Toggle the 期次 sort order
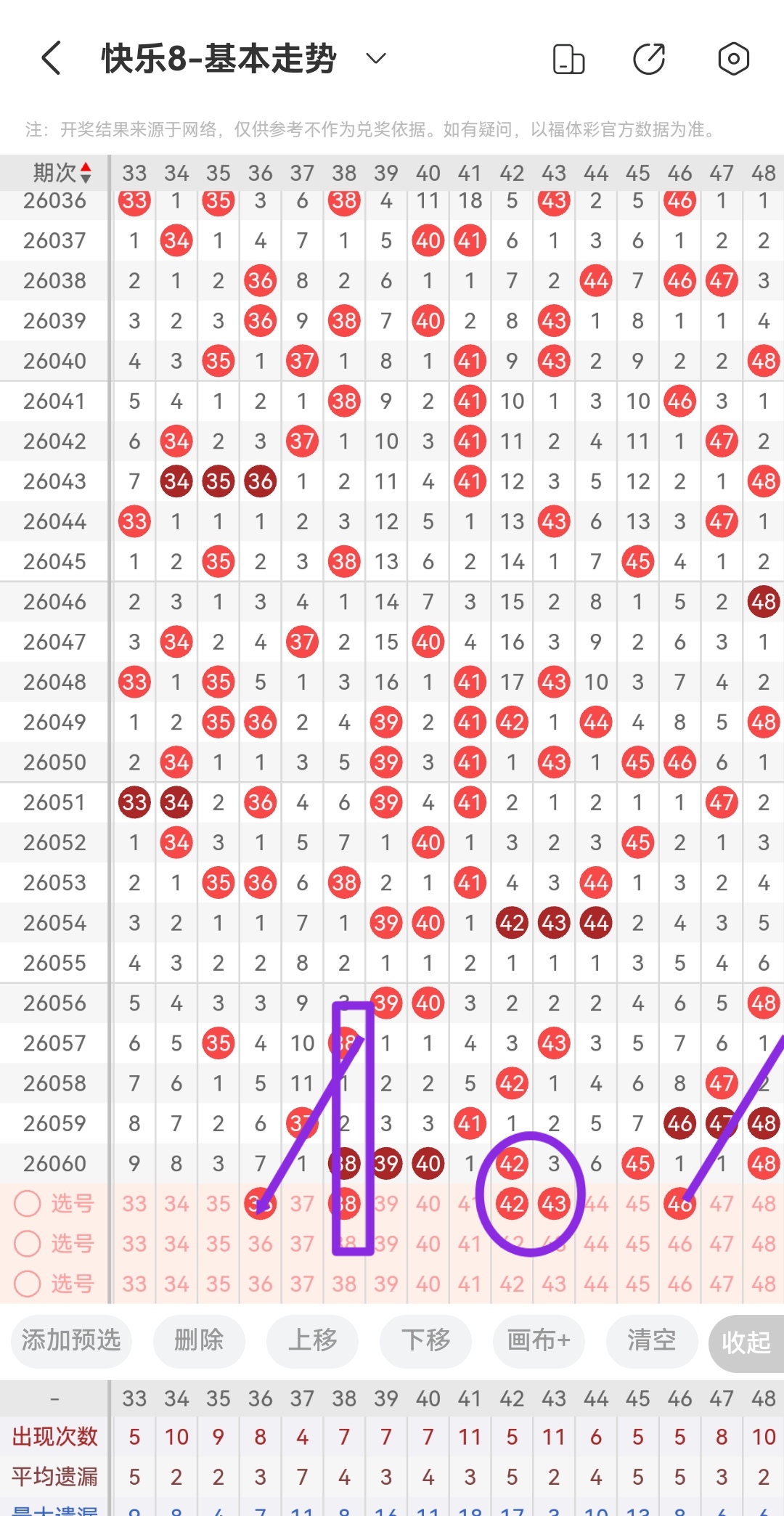The width and height of the screenshot is (784, 1516). 62,173
